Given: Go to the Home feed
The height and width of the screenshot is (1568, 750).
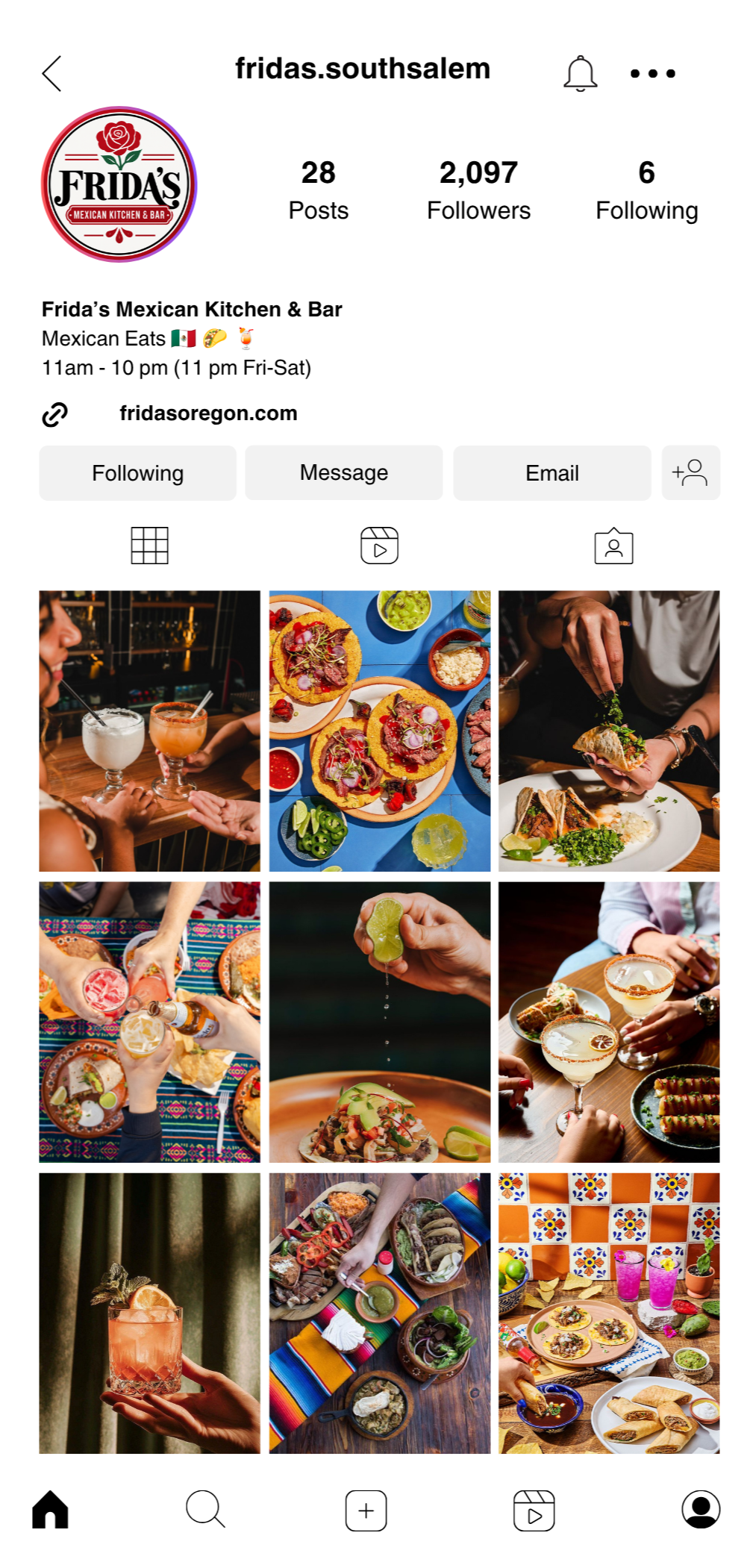Looking at the screenshot, I should tap(50, 1510).
